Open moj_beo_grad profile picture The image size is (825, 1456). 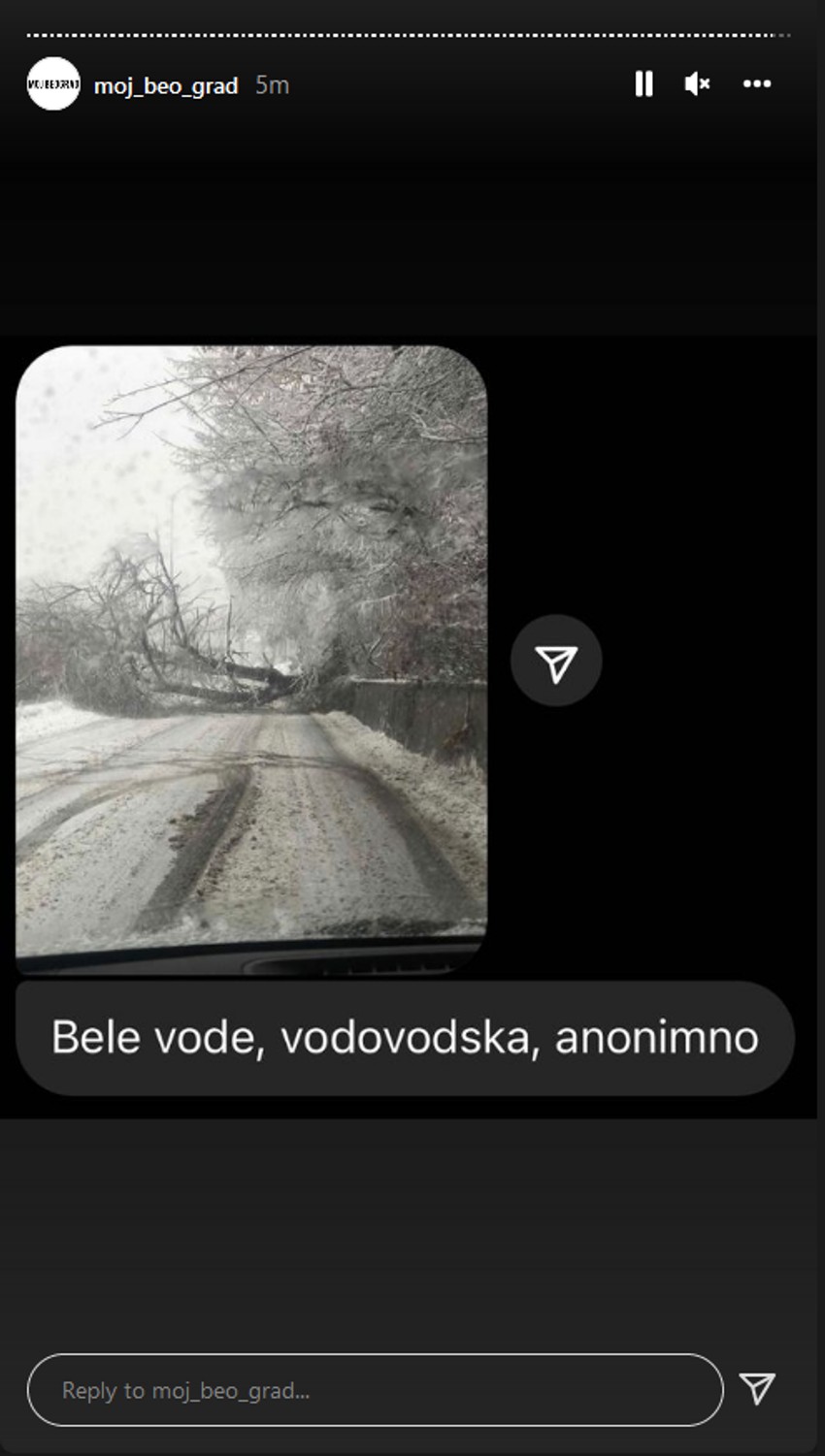[x=53, y=84]
